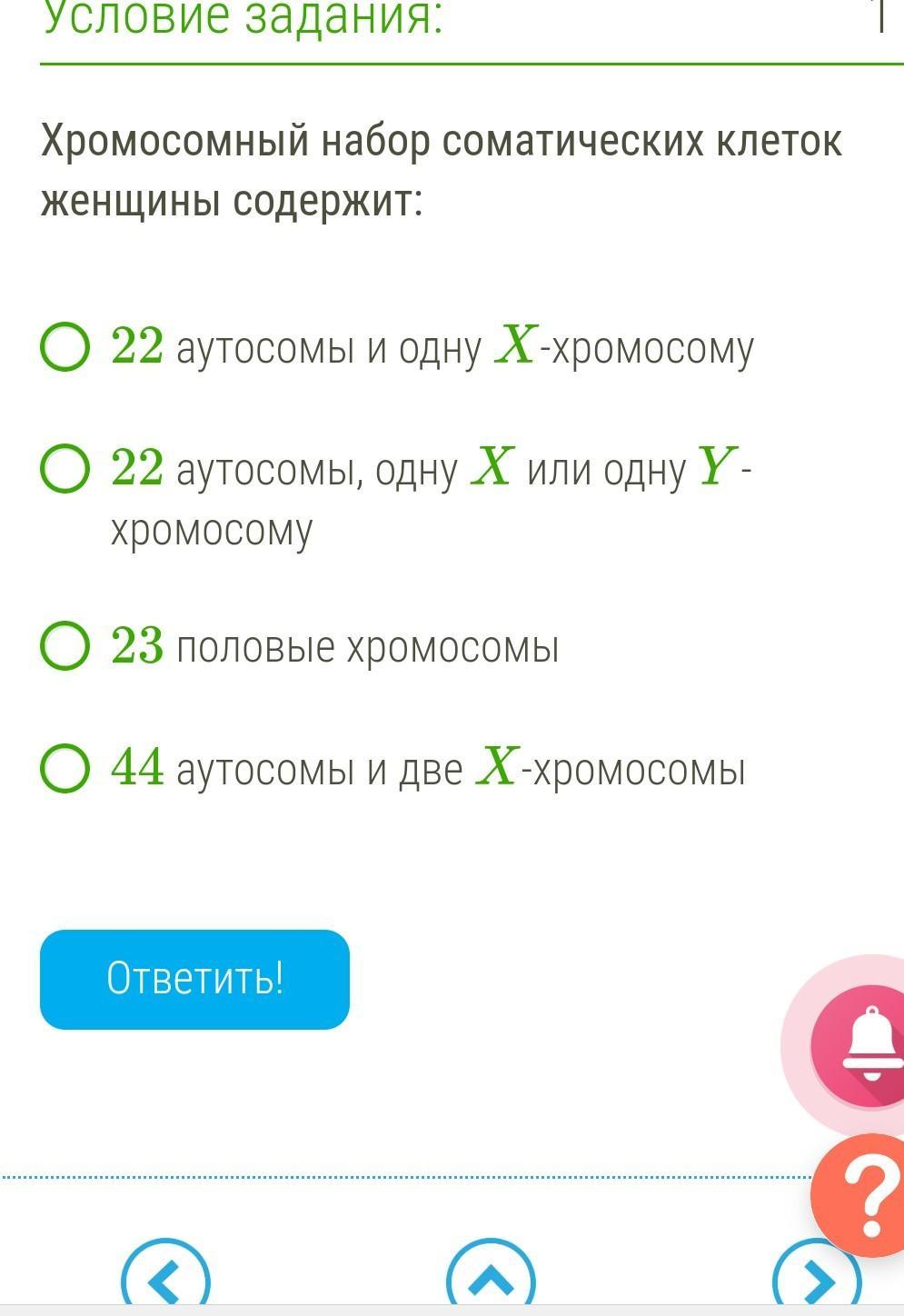This screenshot has height=1316, width=904.
Task: Choose "22 аутосомы, одну X или одну Y" answer
Action: tap(65, 469)
